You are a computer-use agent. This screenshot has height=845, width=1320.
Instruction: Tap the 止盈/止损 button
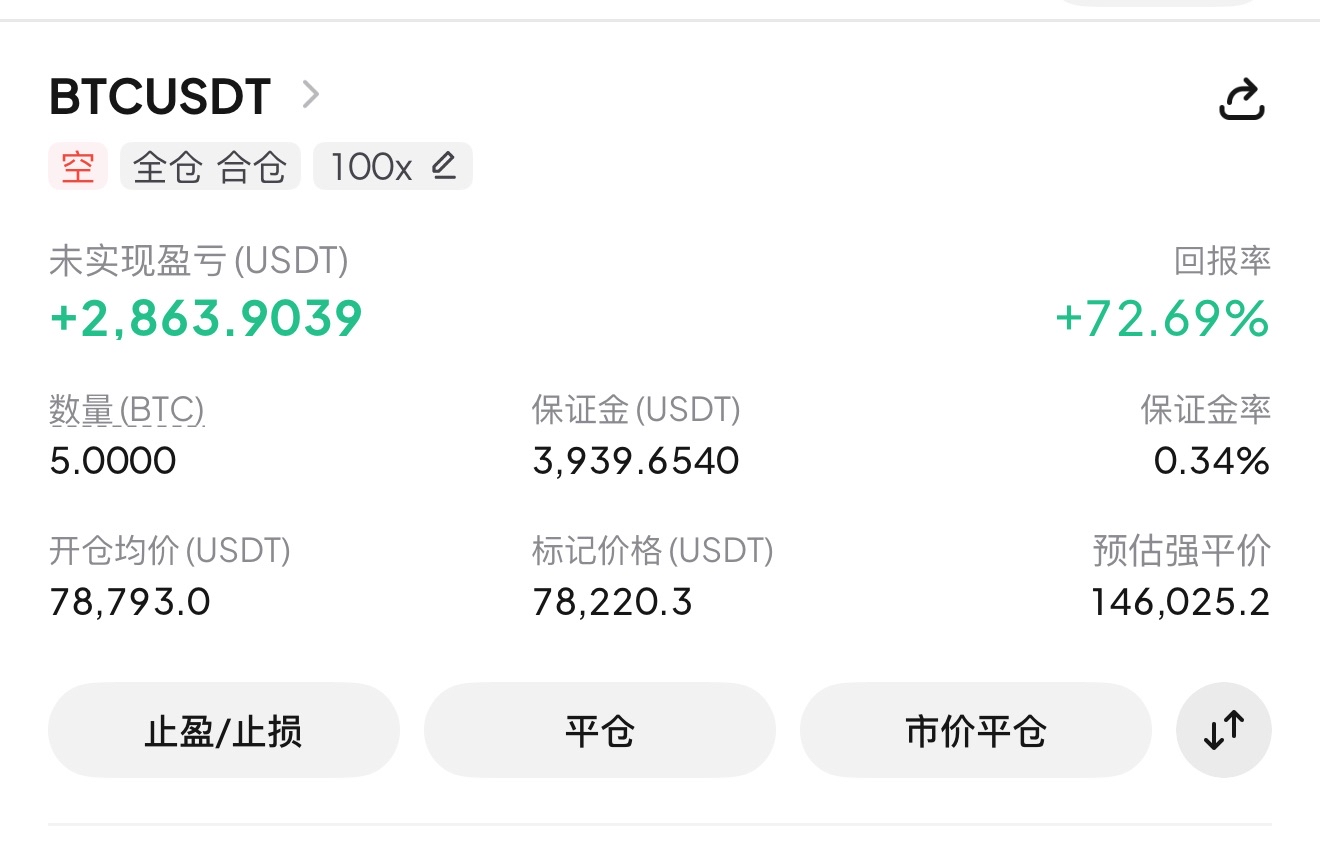[x=223, y=731]
